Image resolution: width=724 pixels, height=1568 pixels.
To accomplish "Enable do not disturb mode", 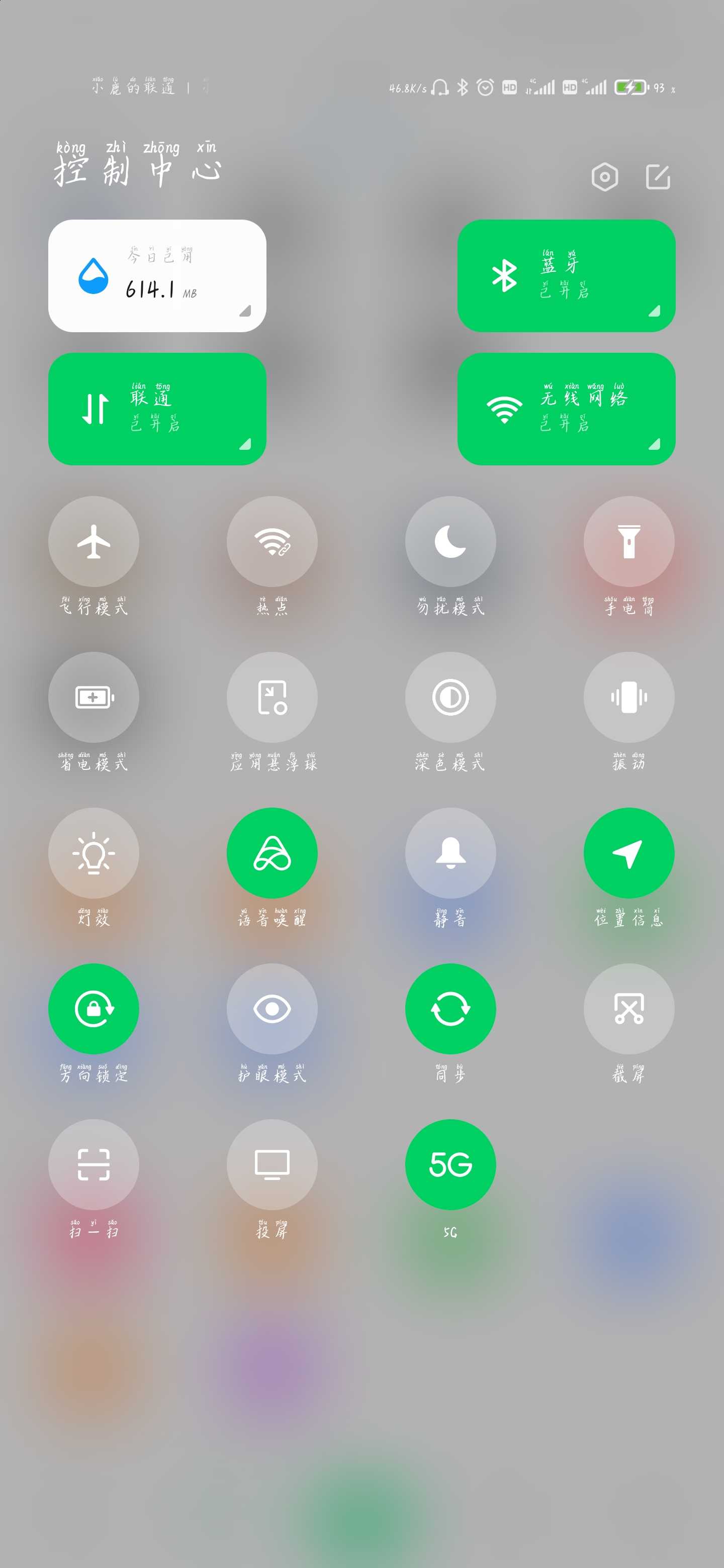I will [x=450, y=541].
